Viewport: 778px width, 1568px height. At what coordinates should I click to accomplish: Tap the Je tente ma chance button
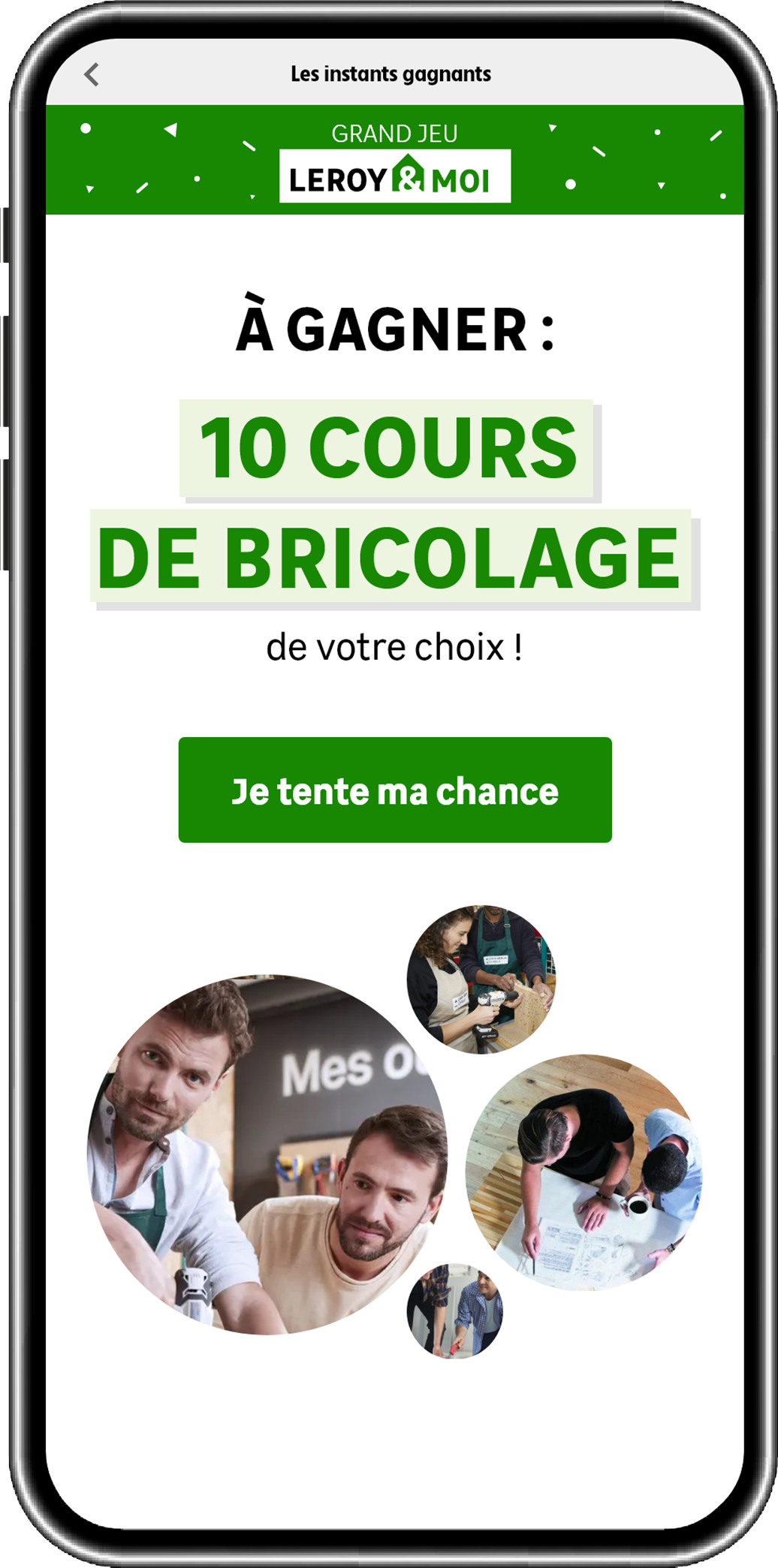[395, 790]
